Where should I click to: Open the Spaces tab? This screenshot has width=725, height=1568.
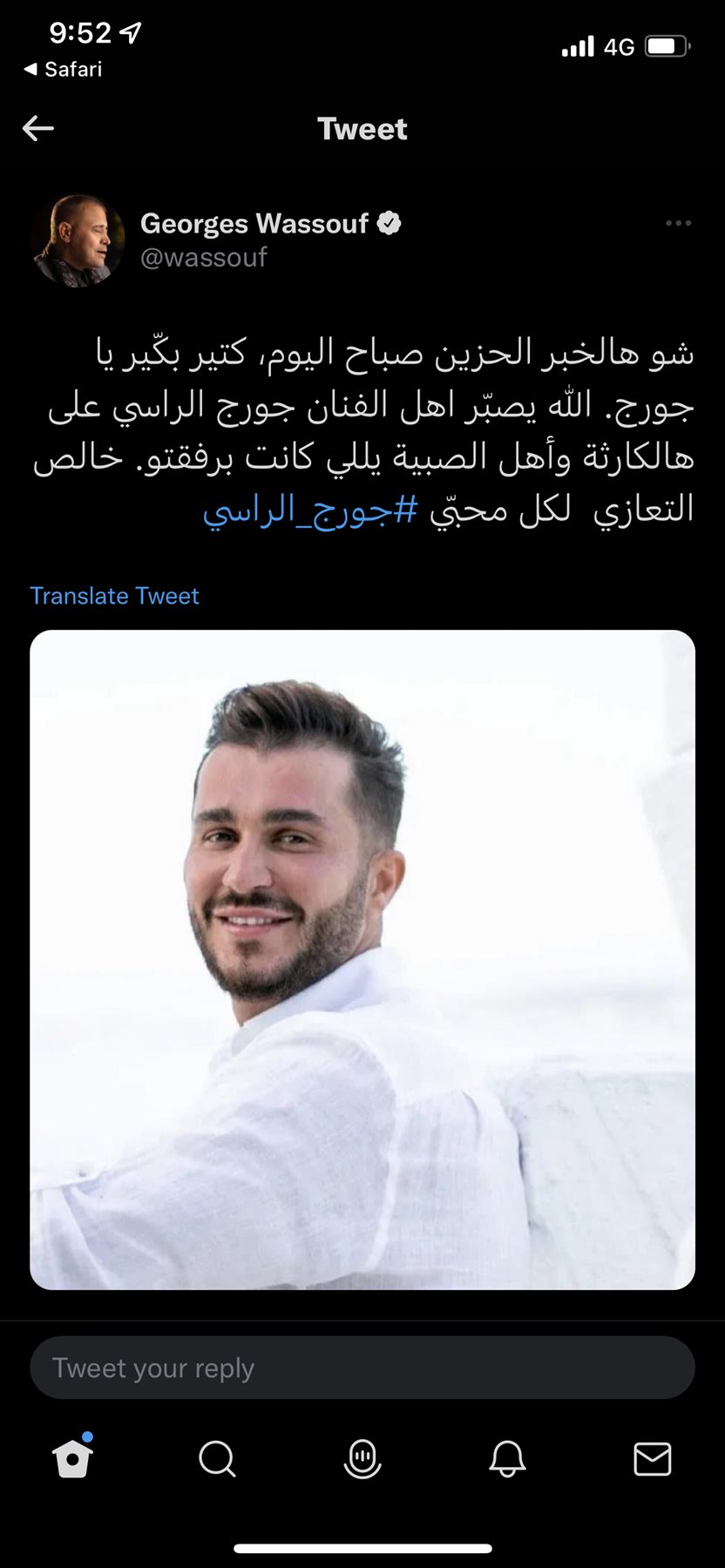pos(362,1458)
